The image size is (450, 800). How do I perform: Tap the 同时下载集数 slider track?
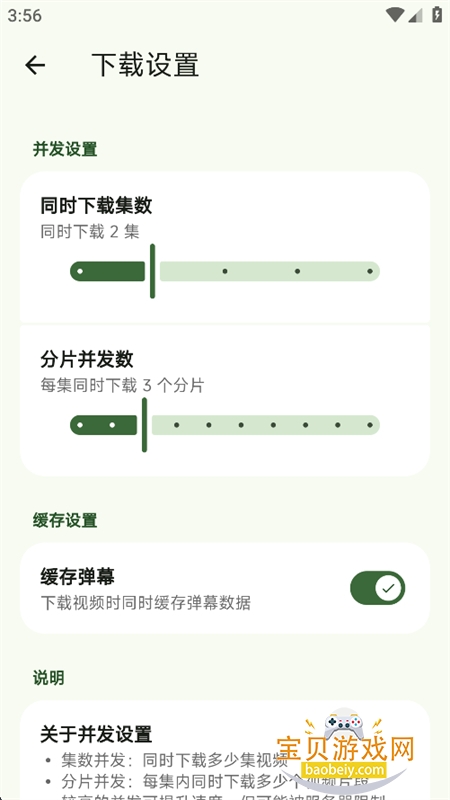point(225,271)
